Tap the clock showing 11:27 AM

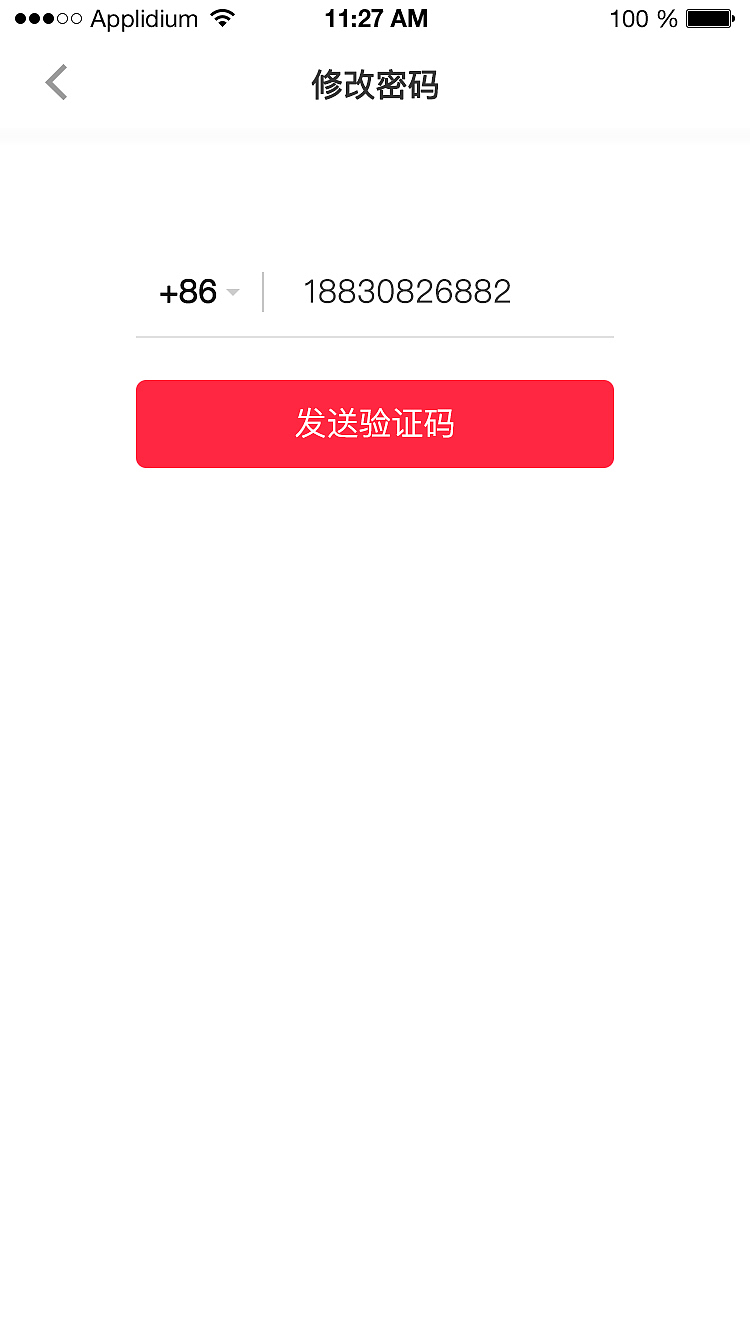pos(375,17)
